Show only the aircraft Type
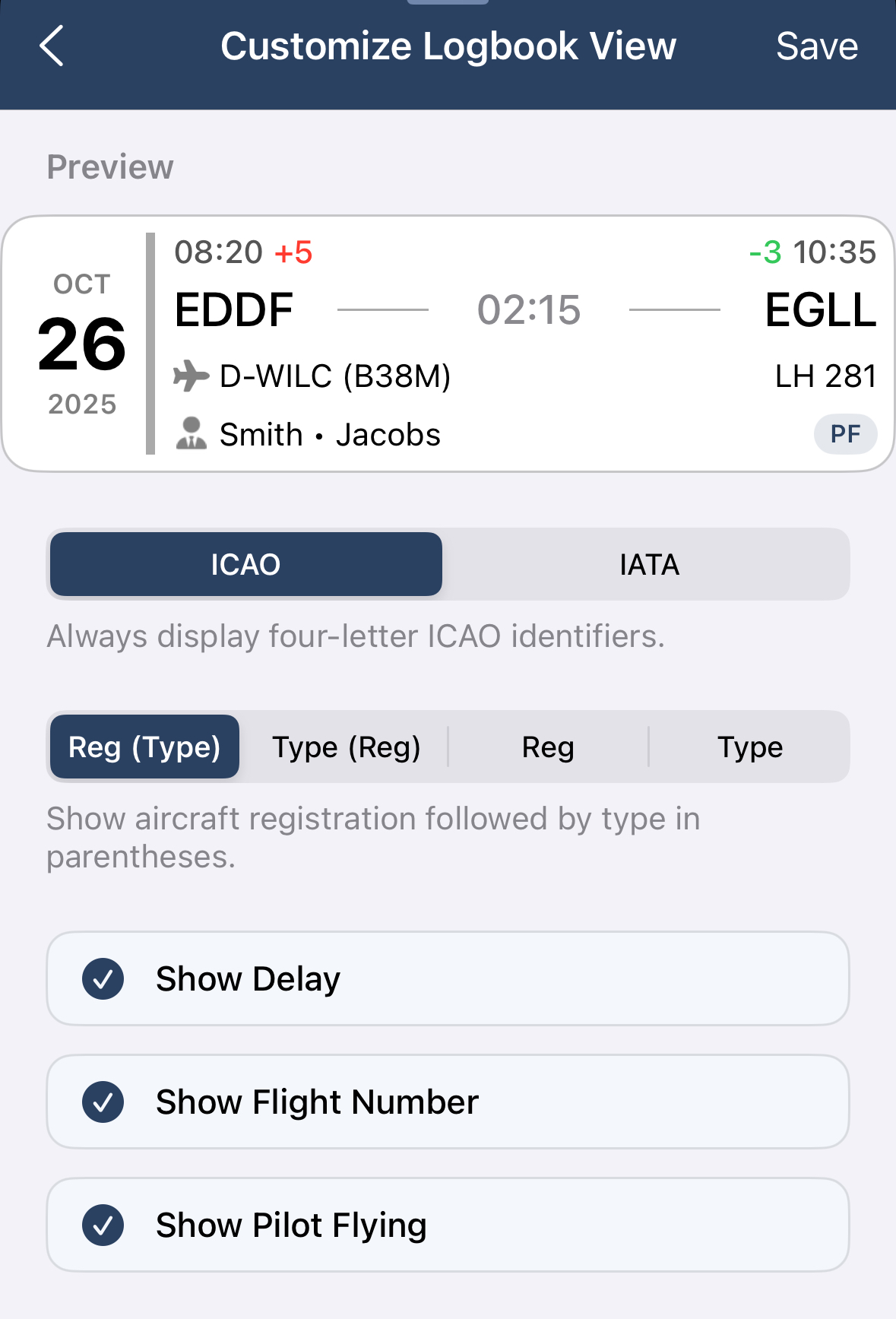The image size is (896, 1319). tap(749, 747)
